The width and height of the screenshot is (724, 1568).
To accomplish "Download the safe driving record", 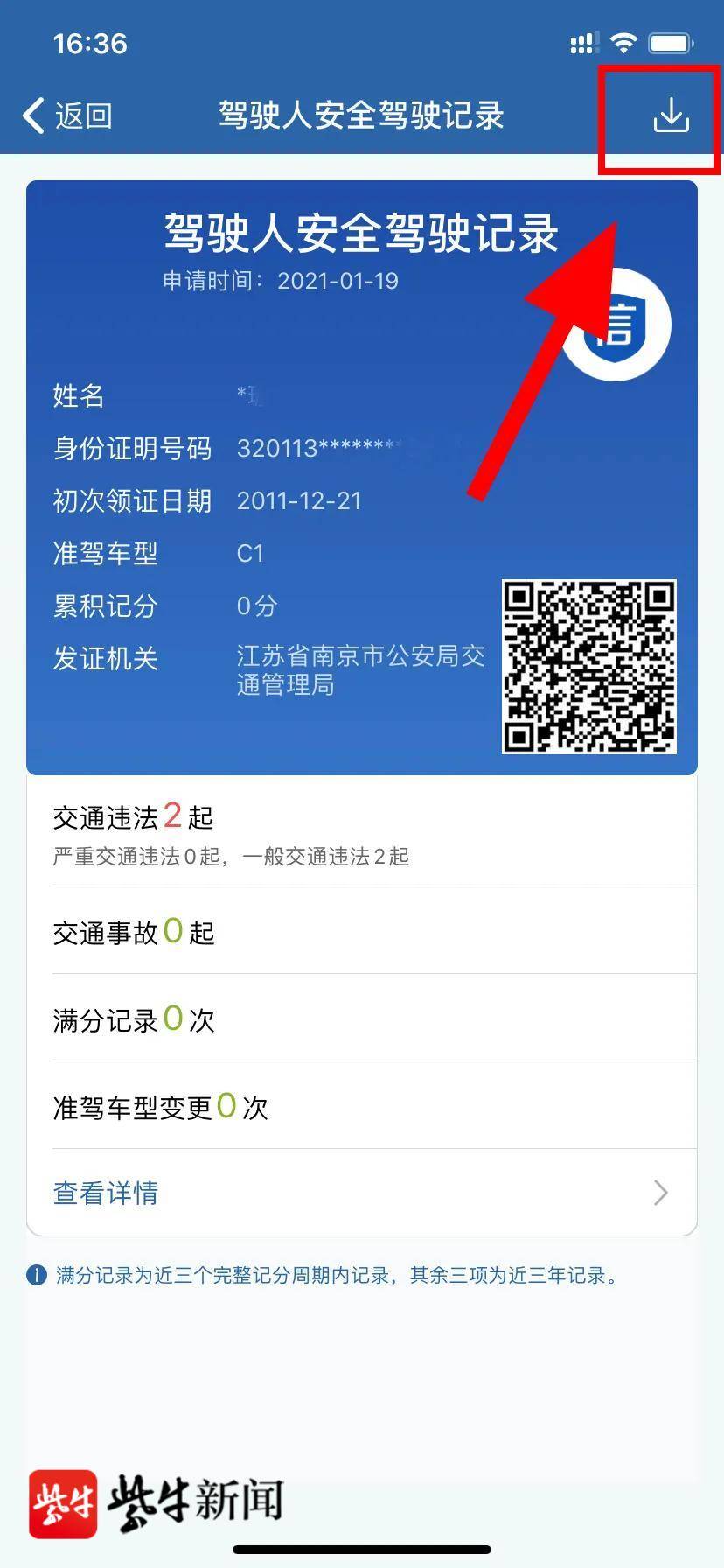I will click(x=671, y=115).
